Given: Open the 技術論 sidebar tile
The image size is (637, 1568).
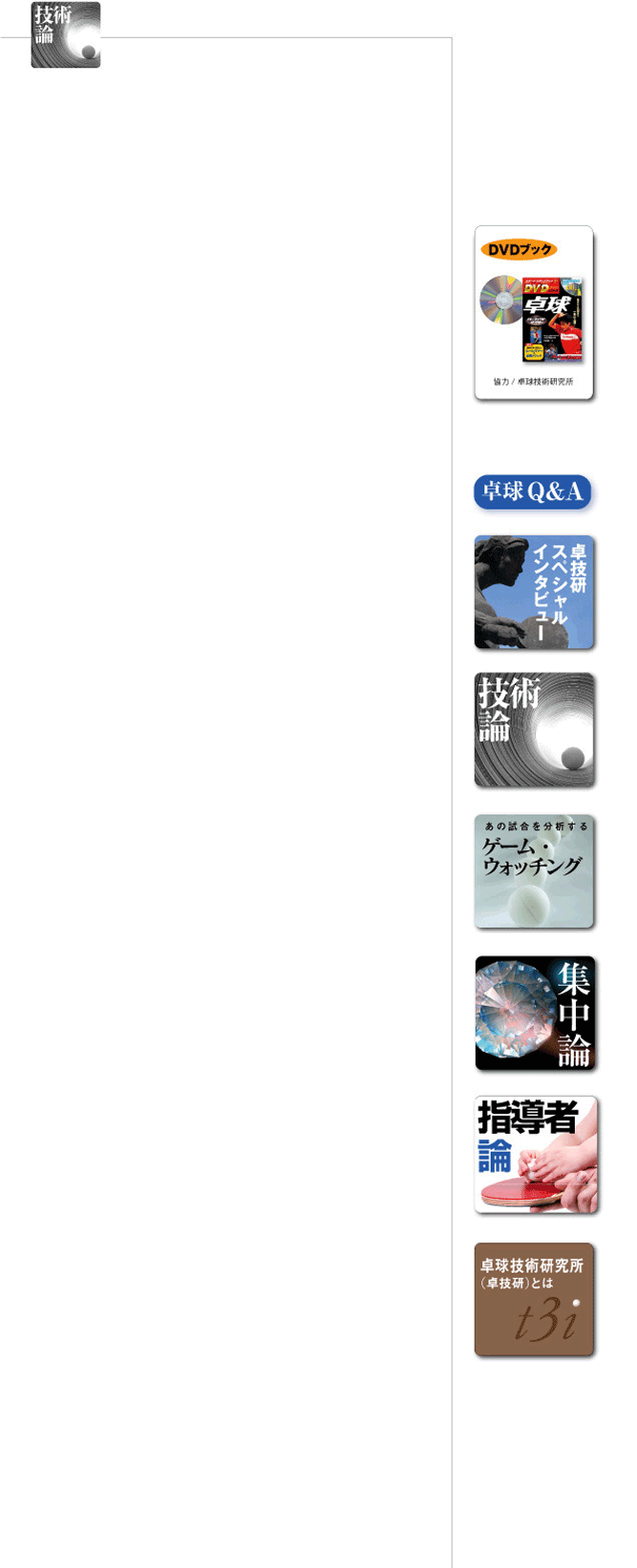Looking at the screenshot, I should 534,730.
